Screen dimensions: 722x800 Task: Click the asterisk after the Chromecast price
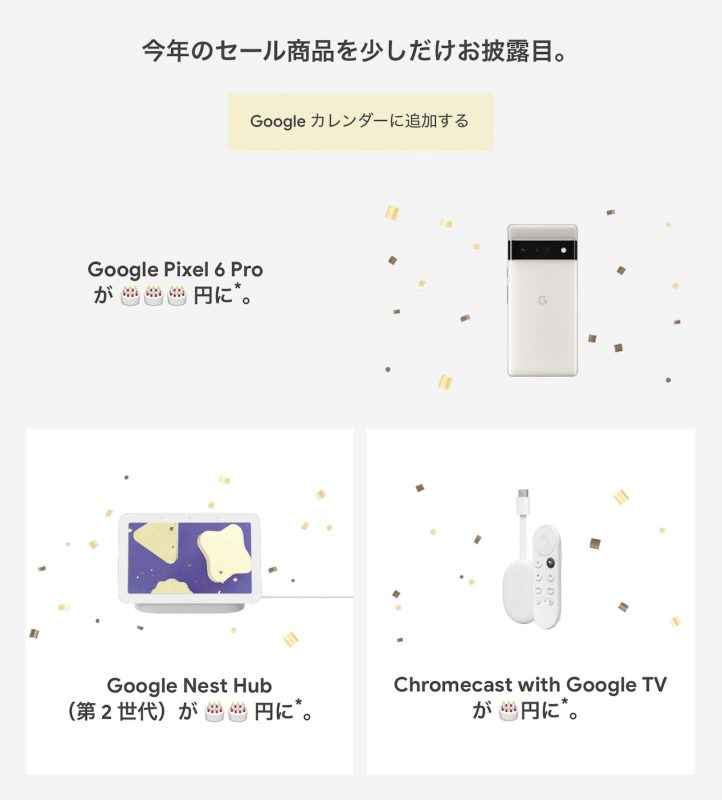click(x=565, y=705)
